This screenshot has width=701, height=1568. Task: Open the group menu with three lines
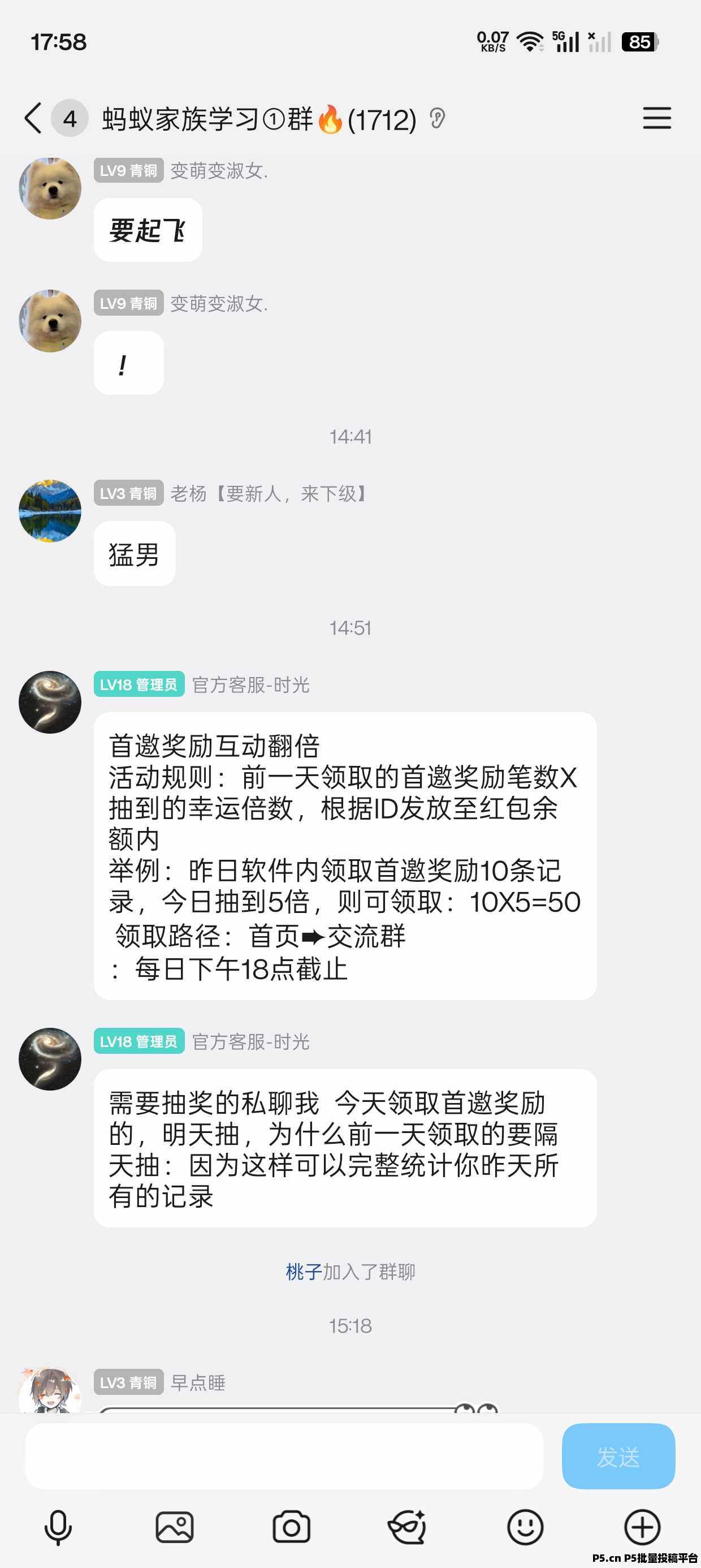point(656,118)
